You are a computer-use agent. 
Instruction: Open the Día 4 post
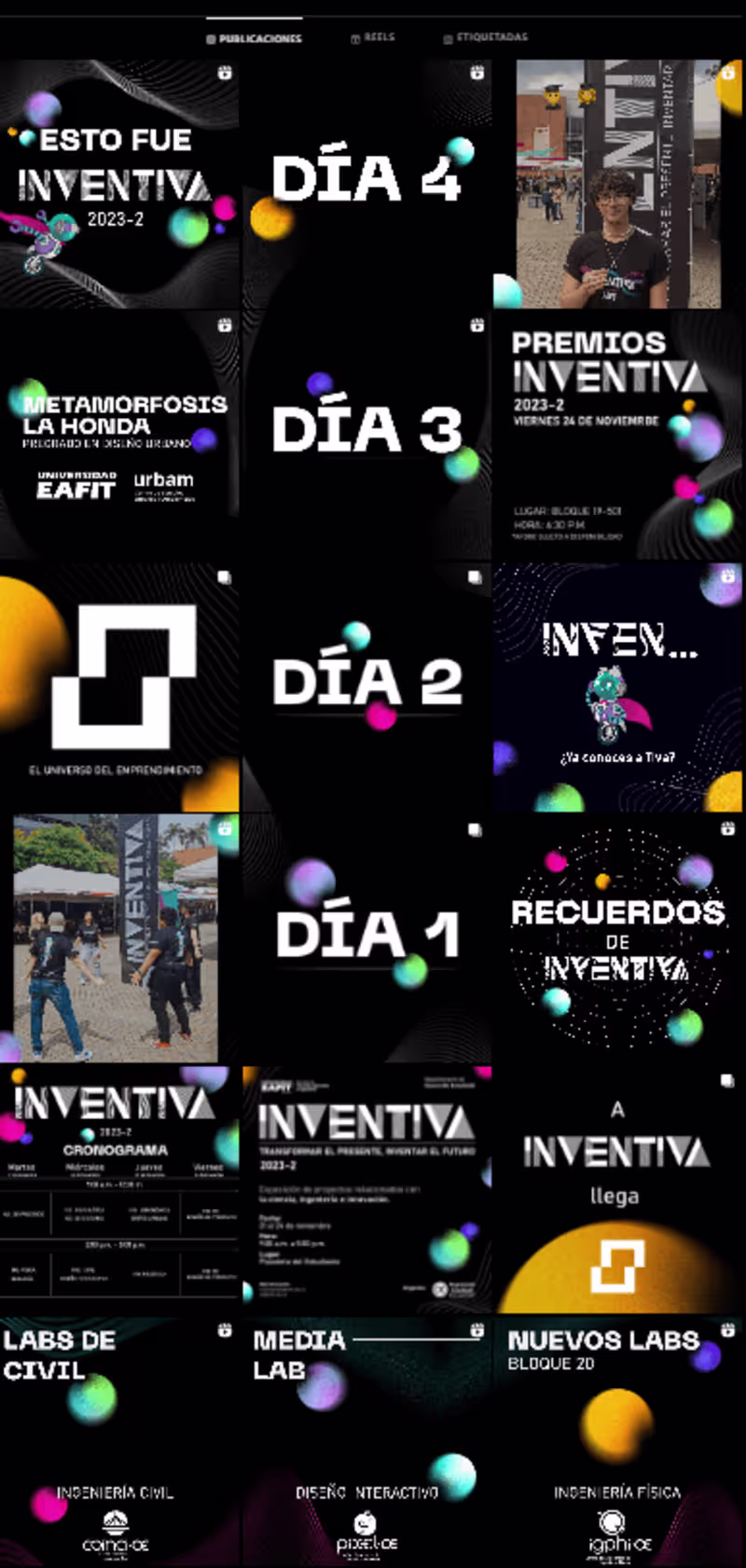click(x=366, y=185)
